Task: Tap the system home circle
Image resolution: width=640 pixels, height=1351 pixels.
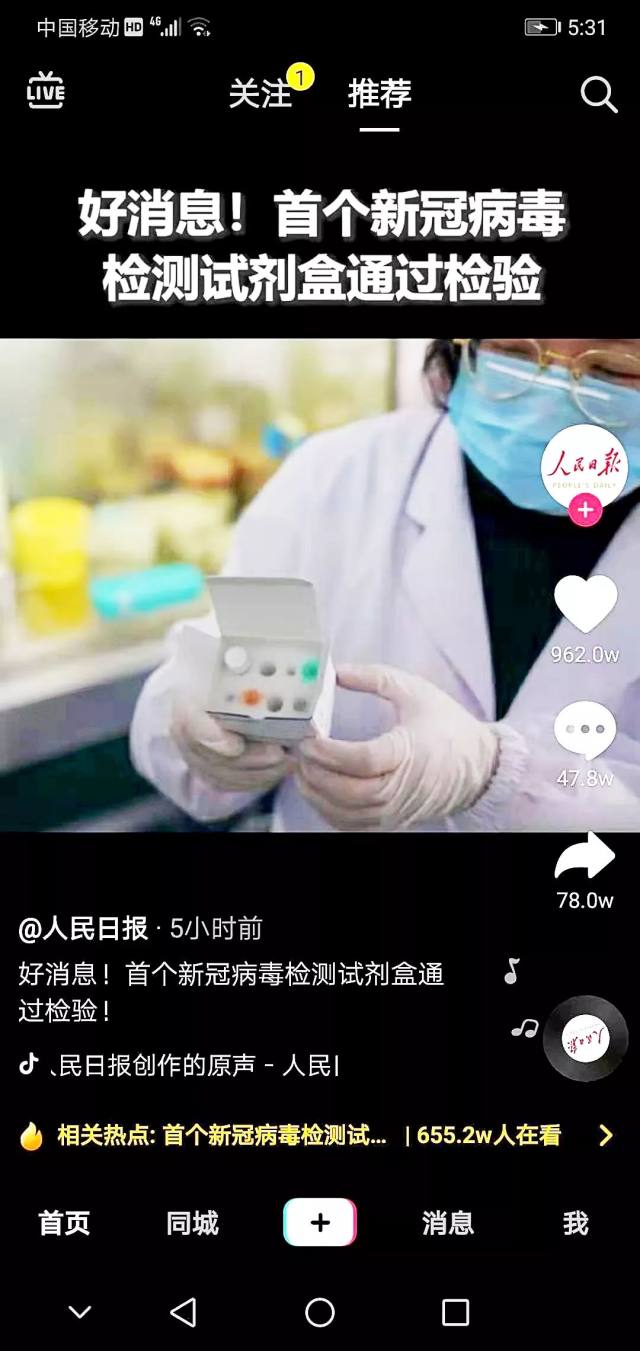Action: 320,1312
